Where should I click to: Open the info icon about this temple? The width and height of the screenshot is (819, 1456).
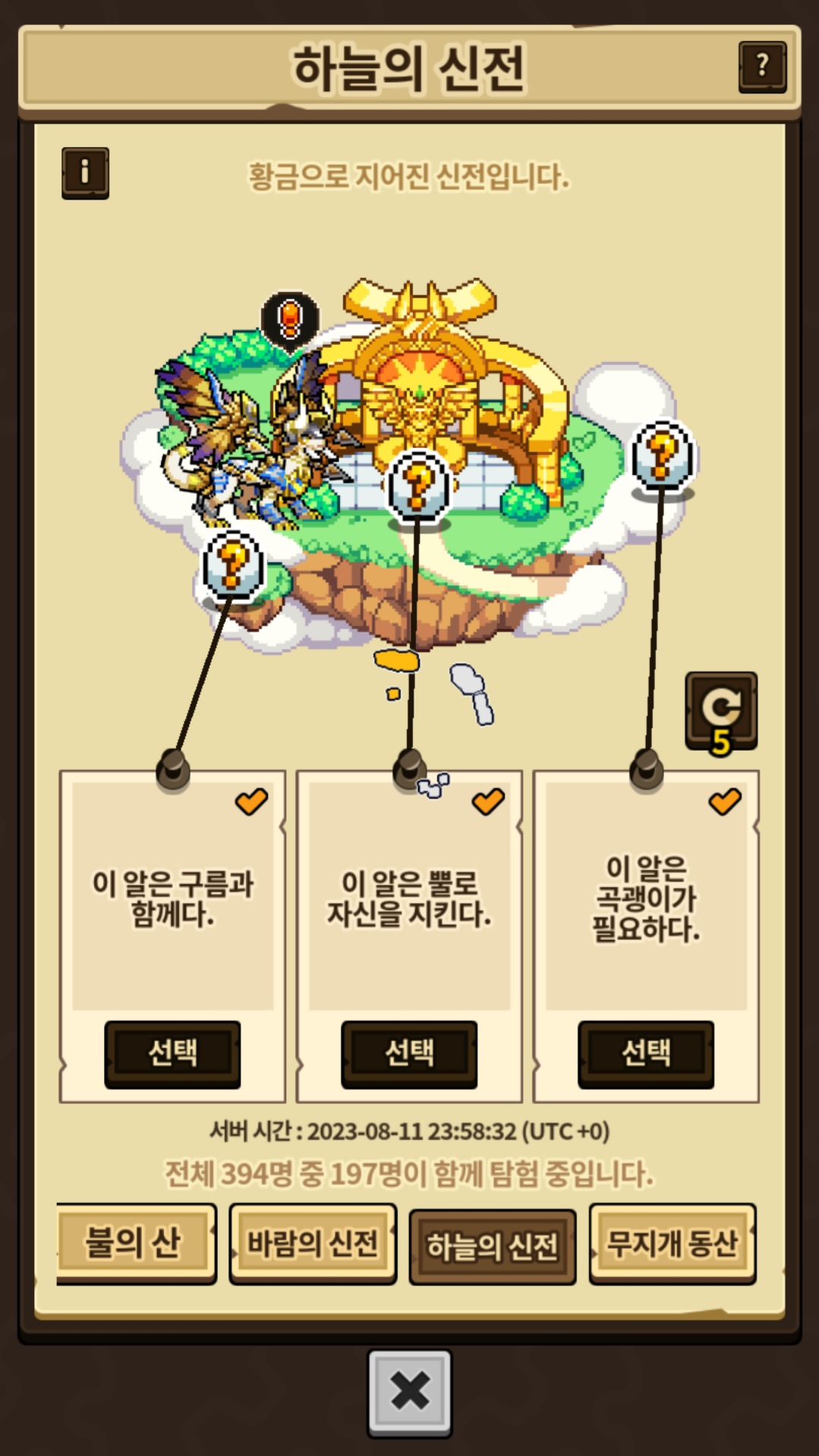[x=85, y=173]
